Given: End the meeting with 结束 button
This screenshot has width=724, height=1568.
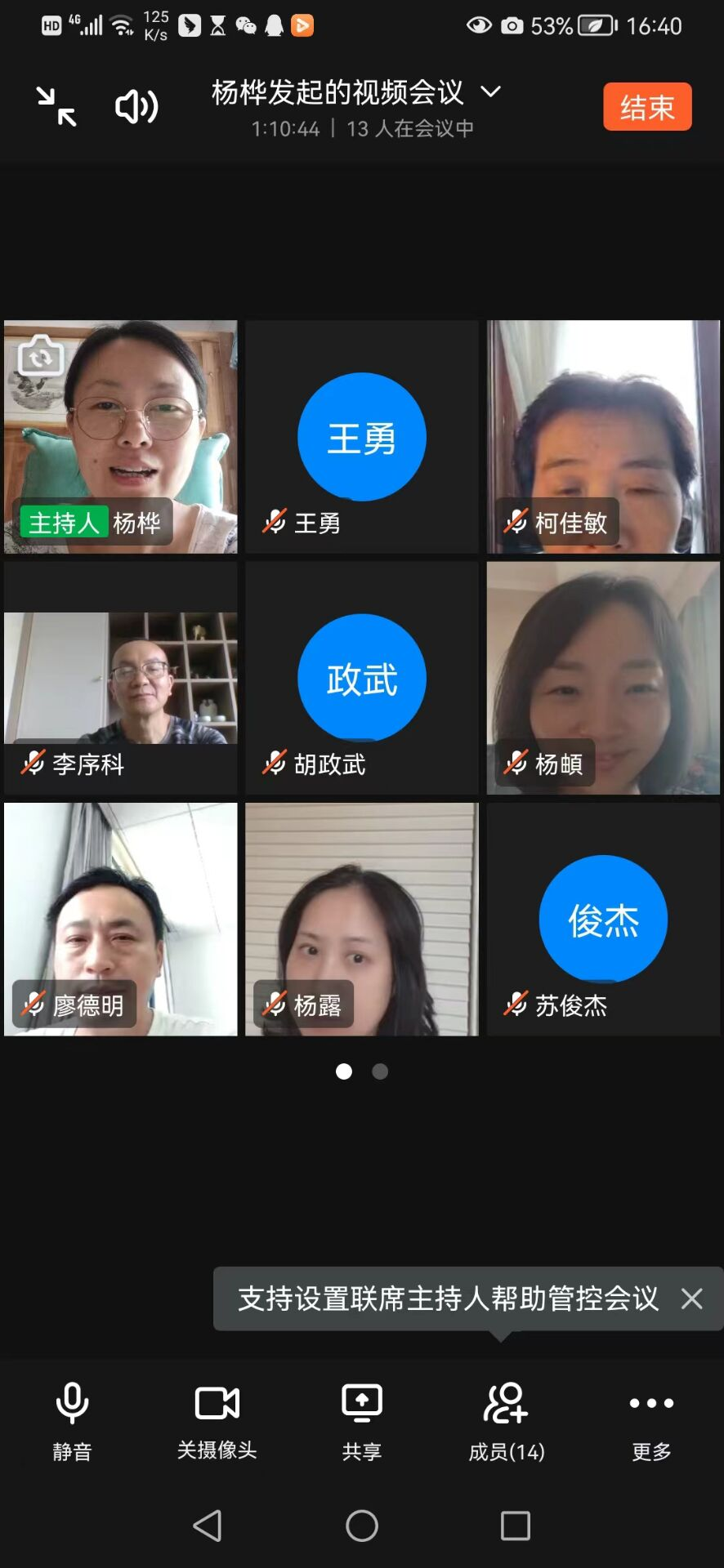Looking at the screenshot, I should click(x=646, y=107).
